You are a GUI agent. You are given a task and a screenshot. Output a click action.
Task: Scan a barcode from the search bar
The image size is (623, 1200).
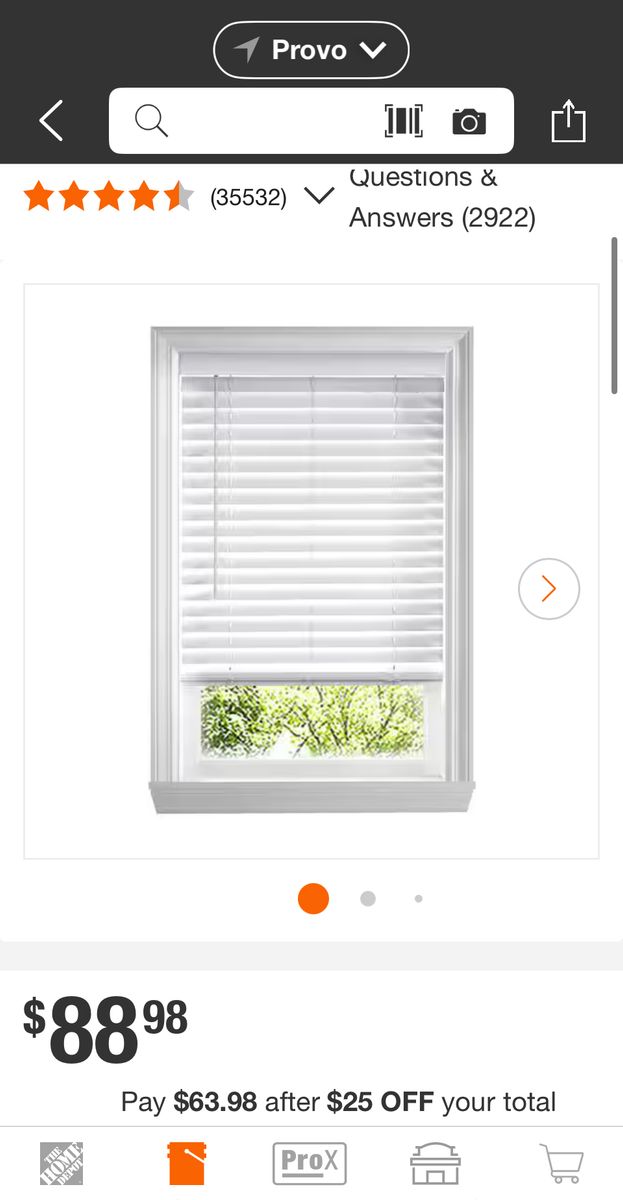pos(404,121)
